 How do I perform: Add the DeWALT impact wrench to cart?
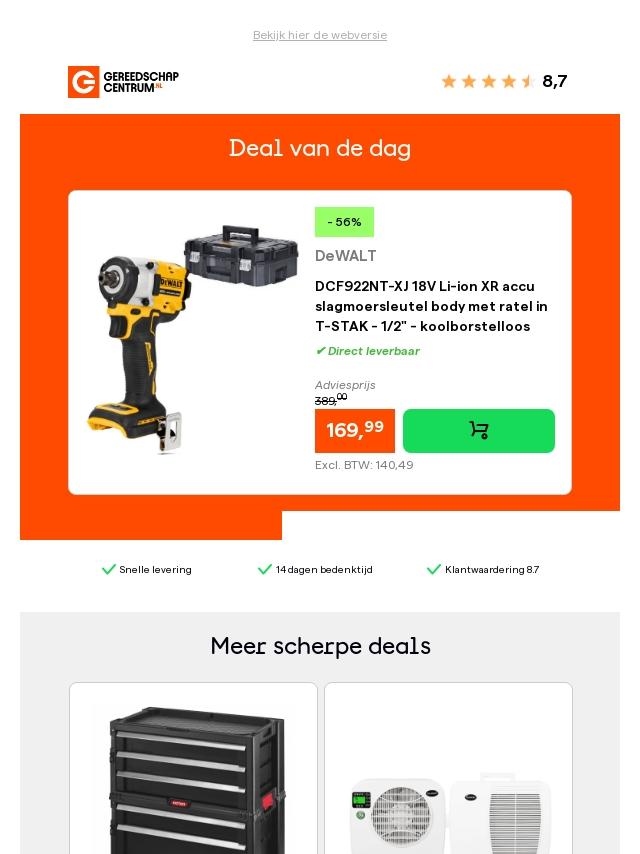point(478,431)
